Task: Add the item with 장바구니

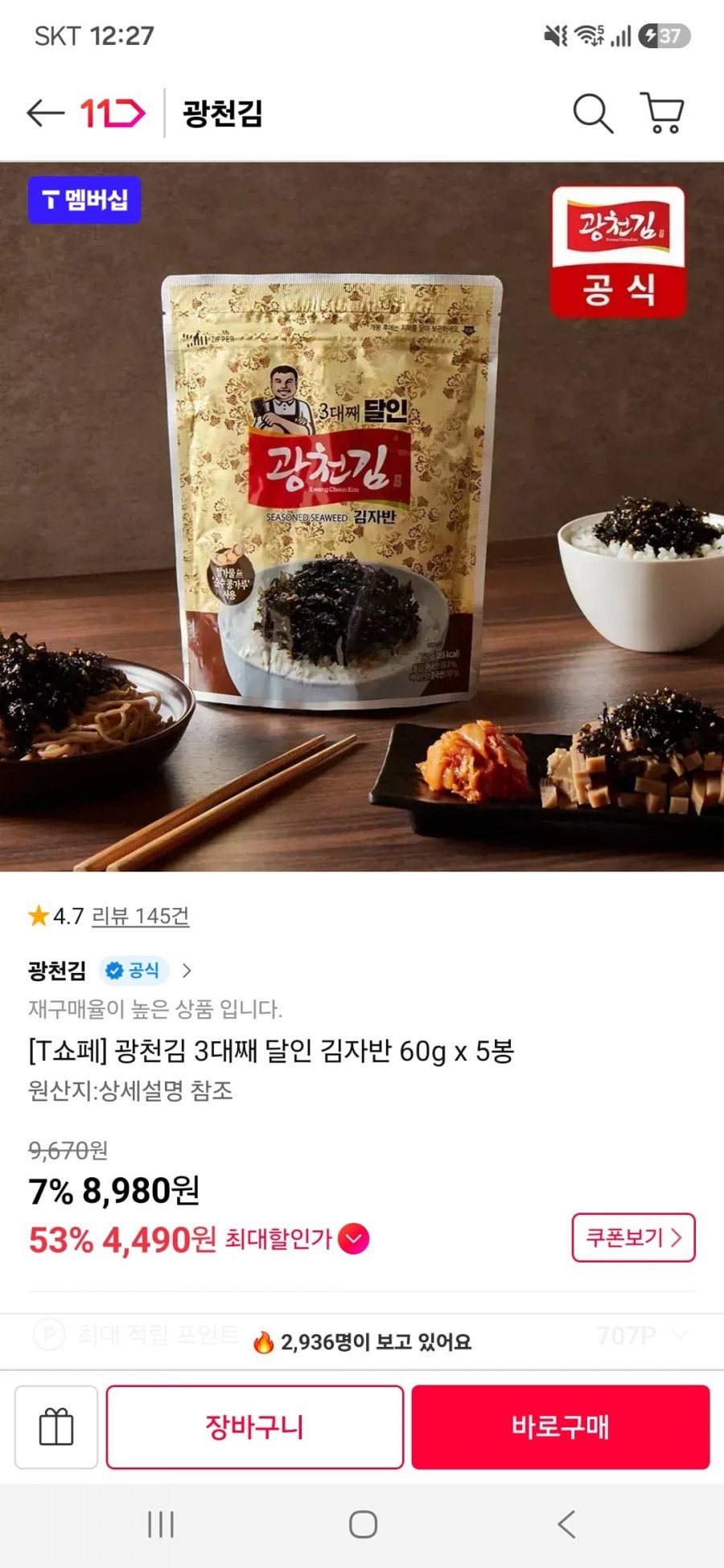Action: point(255,1427)
